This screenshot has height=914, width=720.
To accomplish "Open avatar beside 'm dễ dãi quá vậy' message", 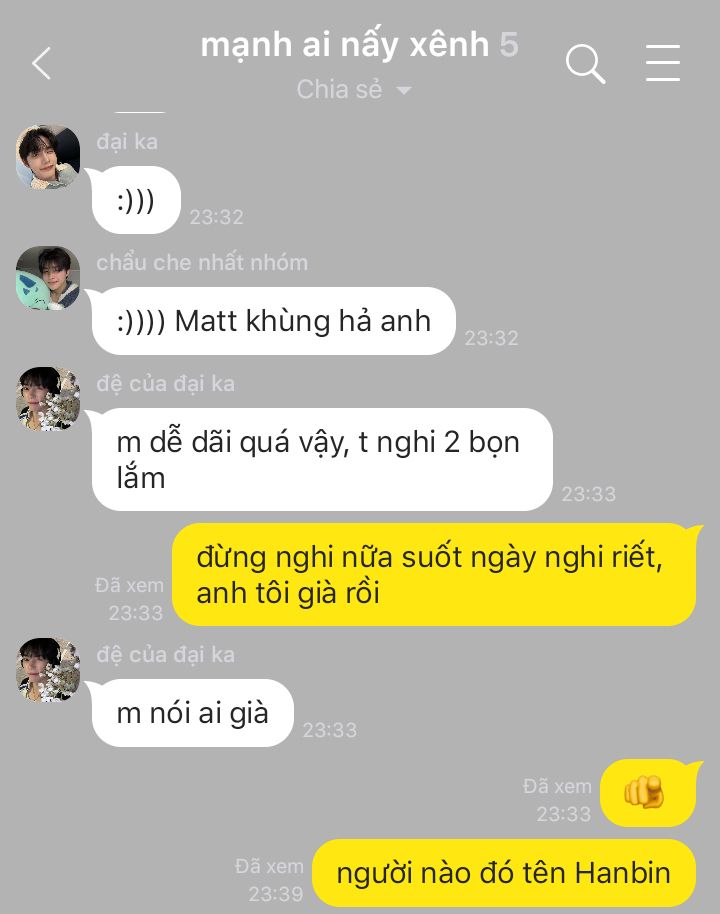I will coord(48,398).
